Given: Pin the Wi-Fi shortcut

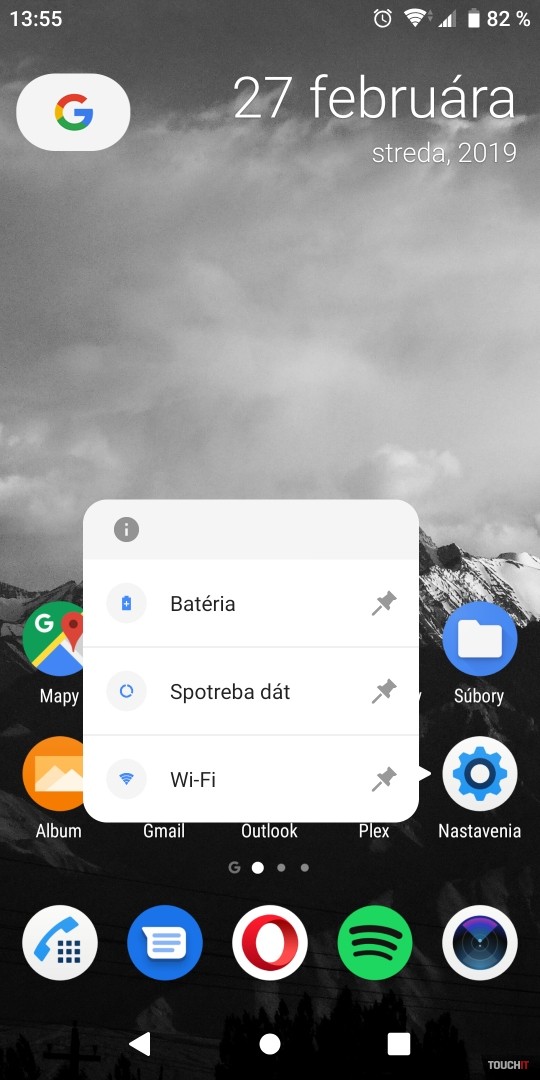Looking at the screenshot, I should click(x=384, y=780).
